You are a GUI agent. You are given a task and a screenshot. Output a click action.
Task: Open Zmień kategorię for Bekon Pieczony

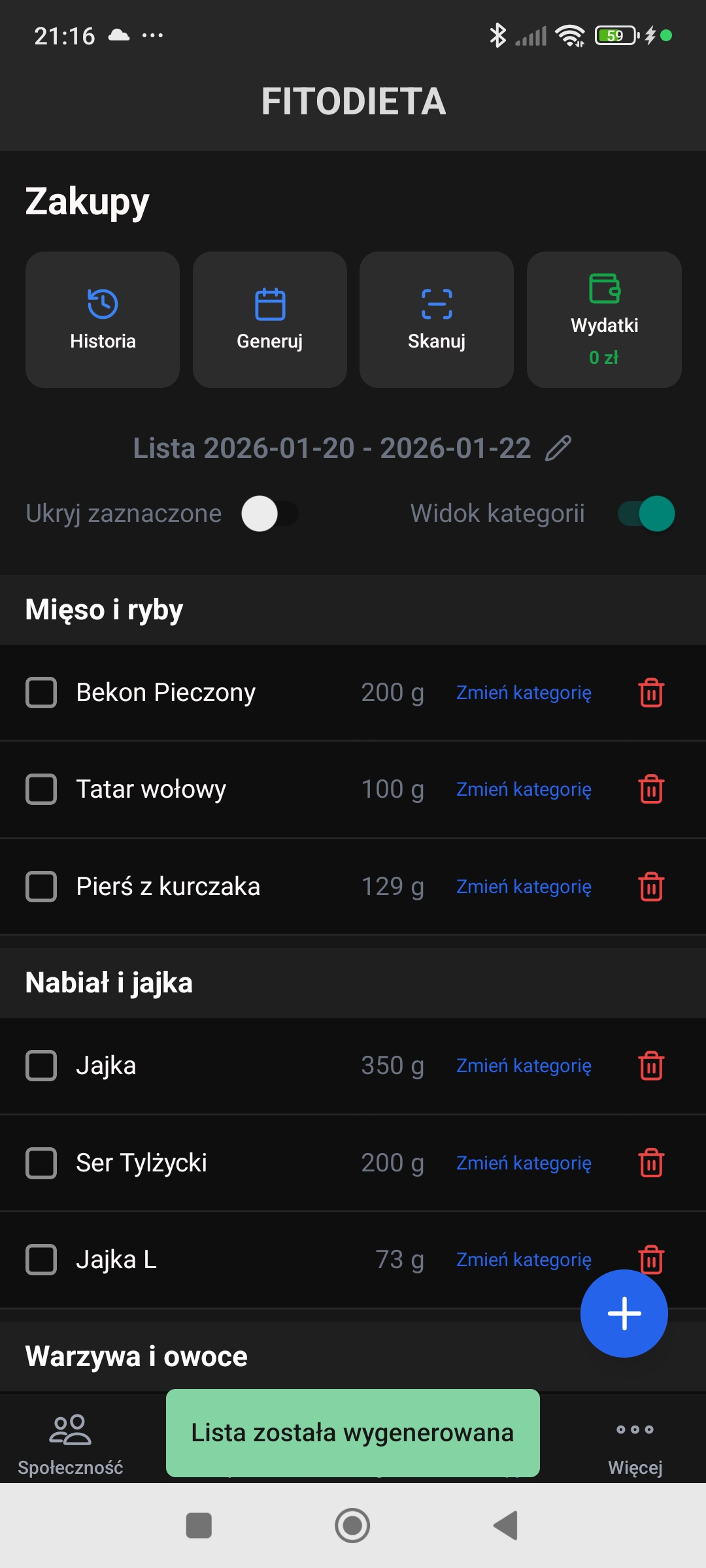524,693
